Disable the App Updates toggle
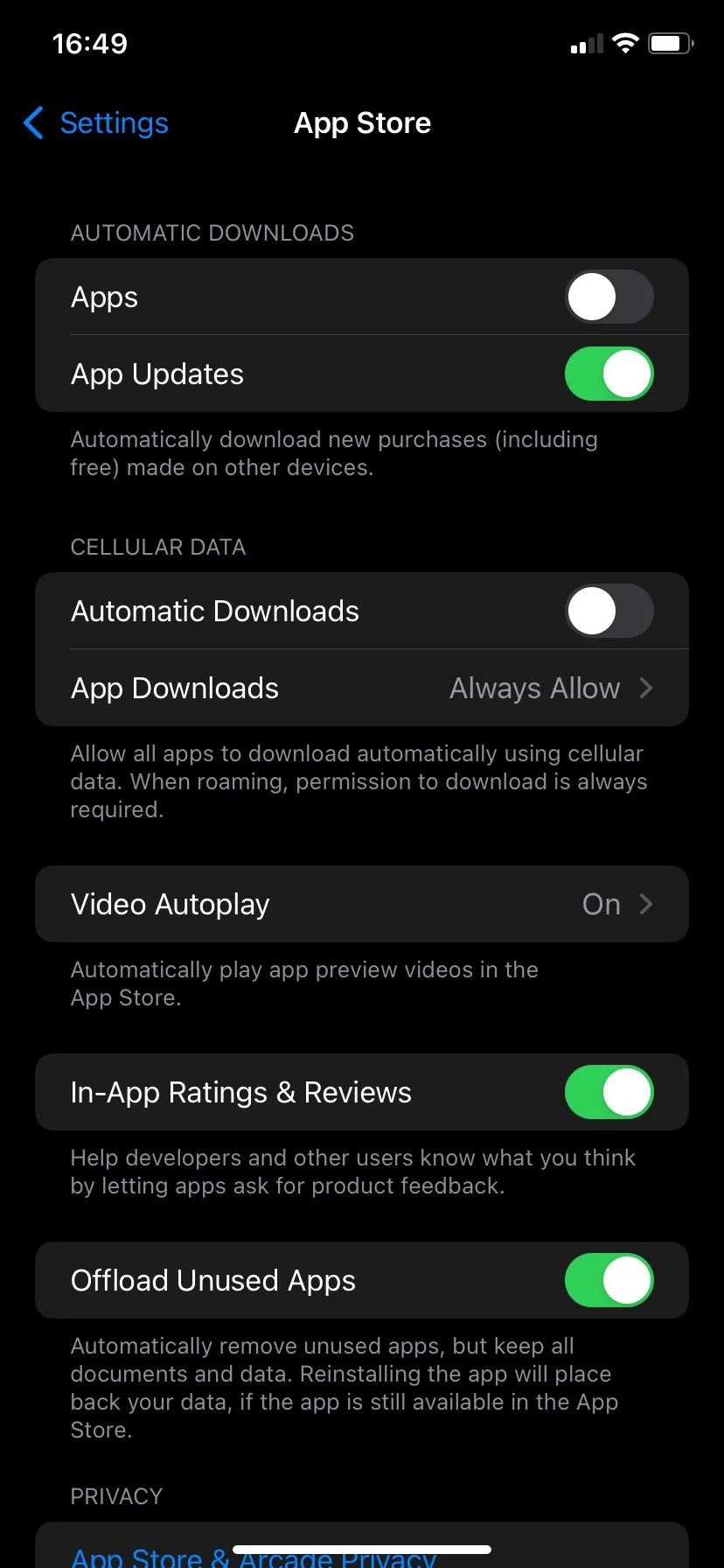The image size is (724, 1568). [x=609, y=374]
